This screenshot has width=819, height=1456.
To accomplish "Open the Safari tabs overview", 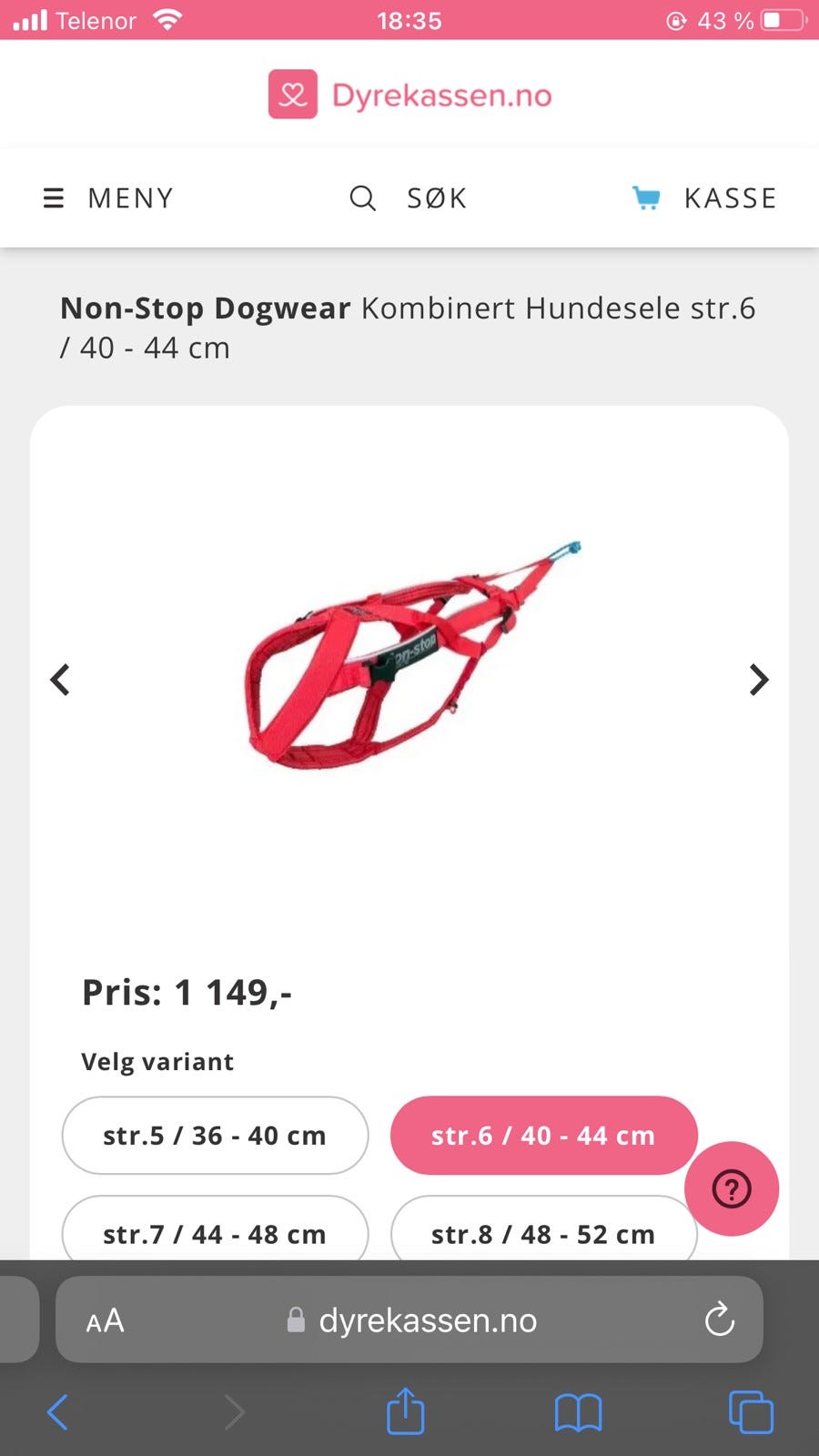I will point(751,1412).
